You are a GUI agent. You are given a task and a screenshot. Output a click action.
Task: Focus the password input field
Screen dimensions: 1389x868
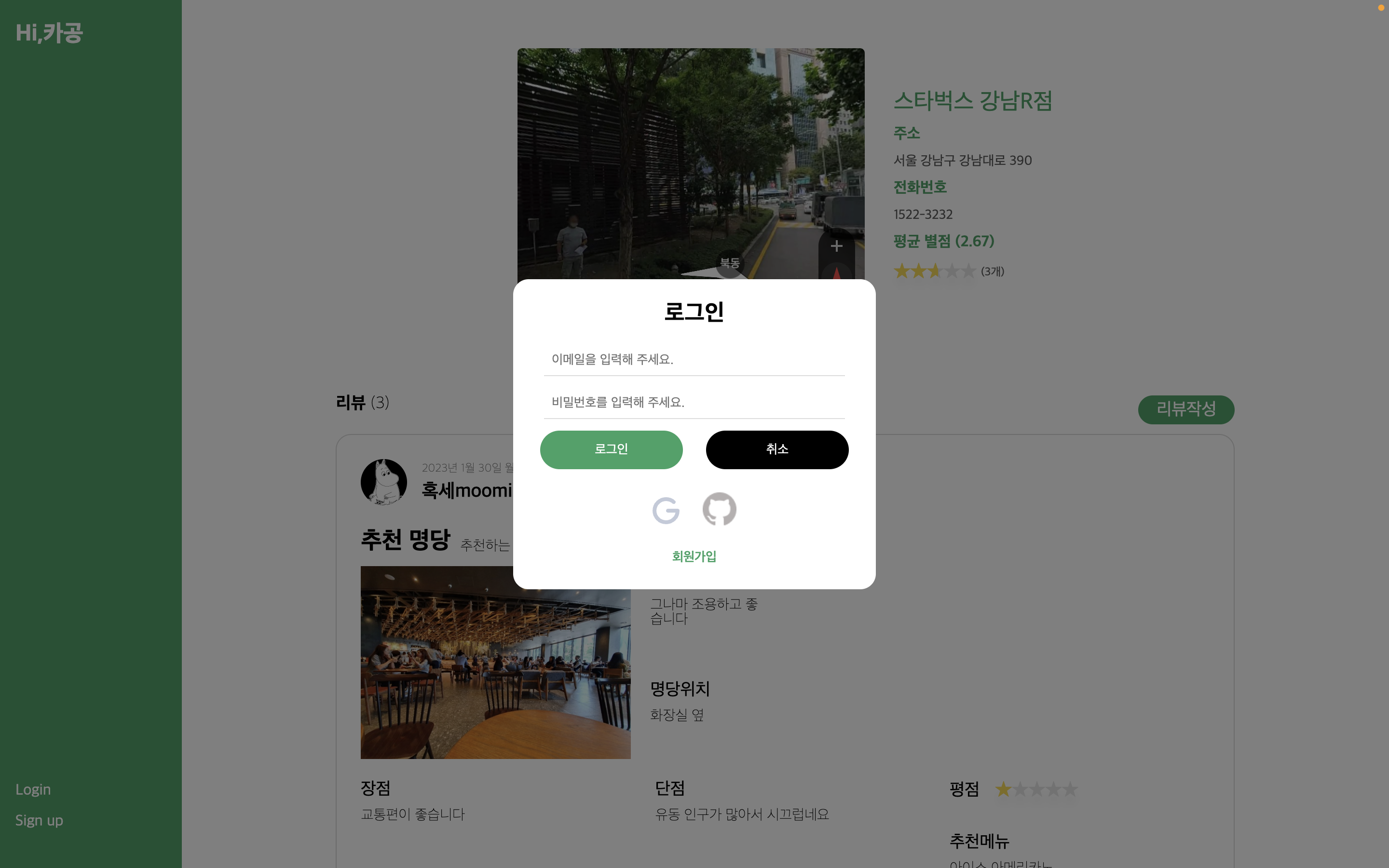[694, 403]
